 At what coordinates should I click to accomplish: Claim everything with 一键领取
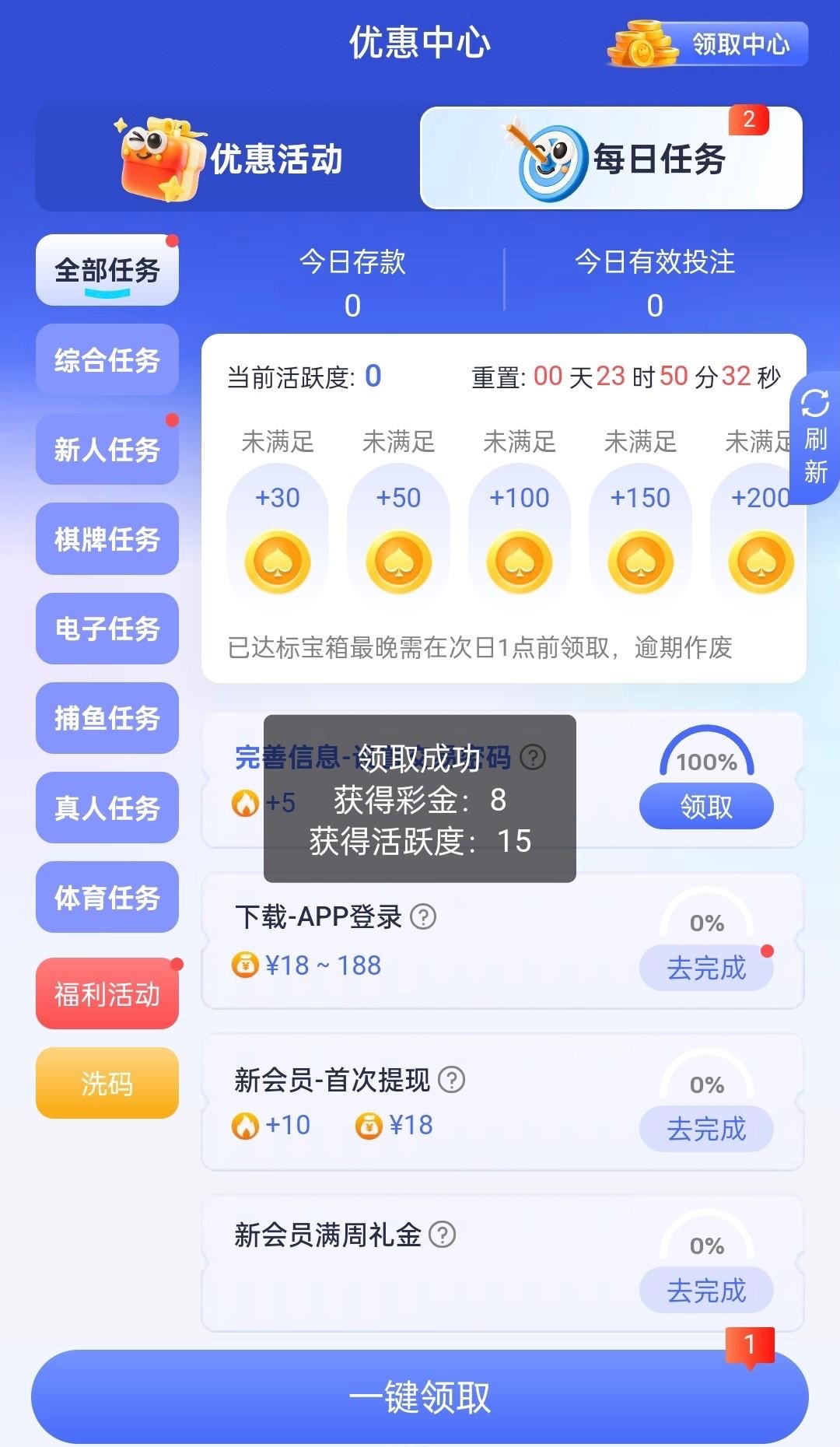click(420, 1397)
